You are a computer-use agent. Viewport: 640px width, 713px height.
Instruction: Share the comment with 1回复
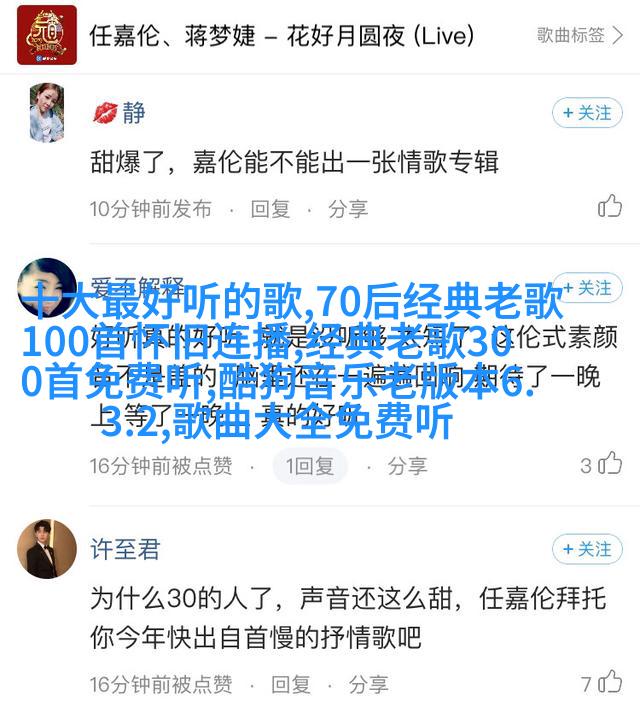click(407, 466)
